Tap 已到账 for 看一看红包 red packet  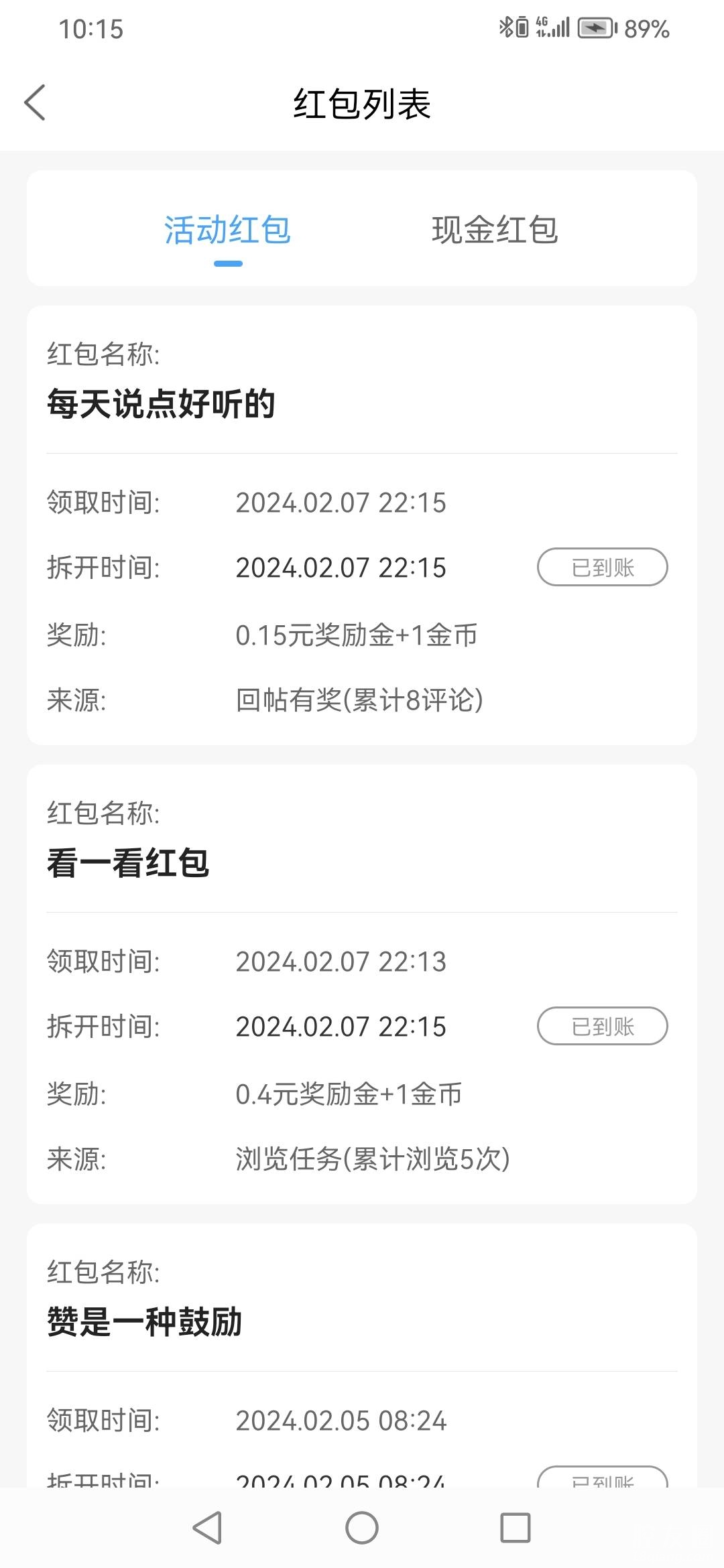[x=602, y=1027]
